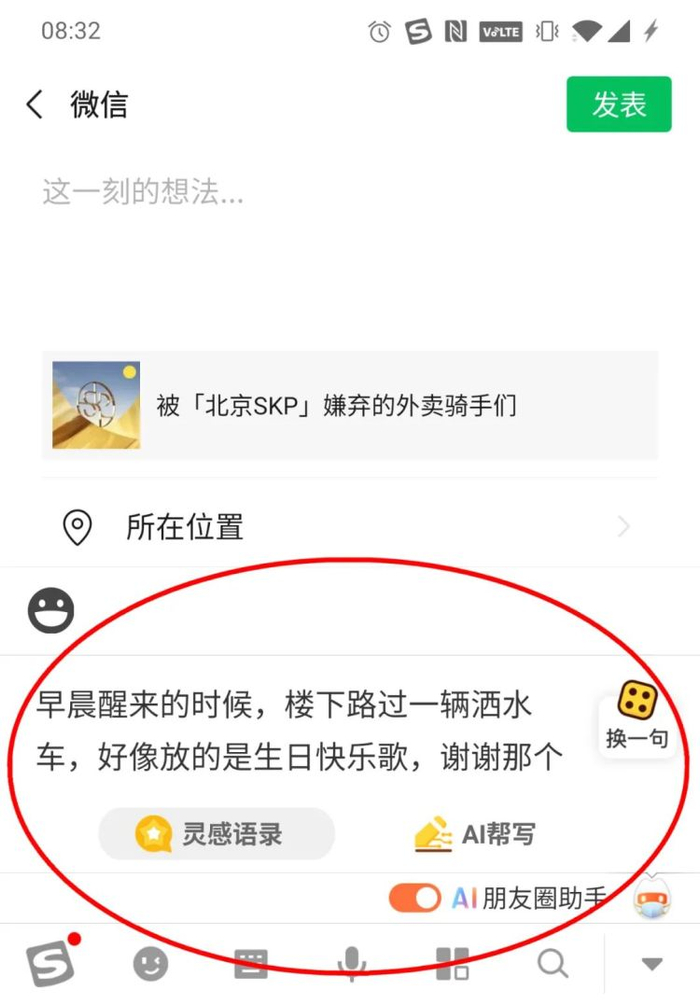Open the keyboard toolbox grid icon

452,964
